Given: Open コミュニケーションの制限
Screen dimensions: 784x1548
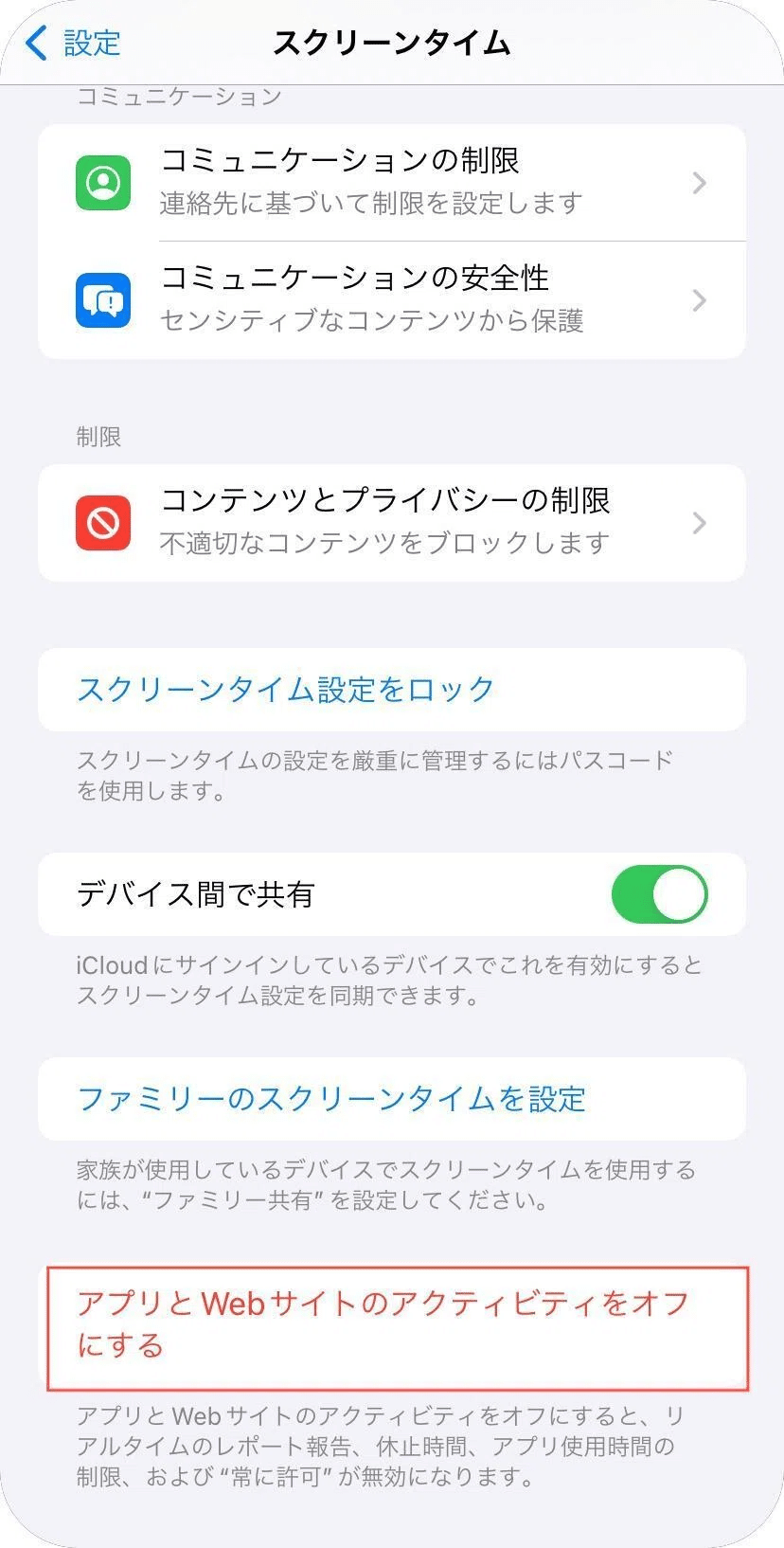Looking at the screenshot, I should tap(392, 182).
